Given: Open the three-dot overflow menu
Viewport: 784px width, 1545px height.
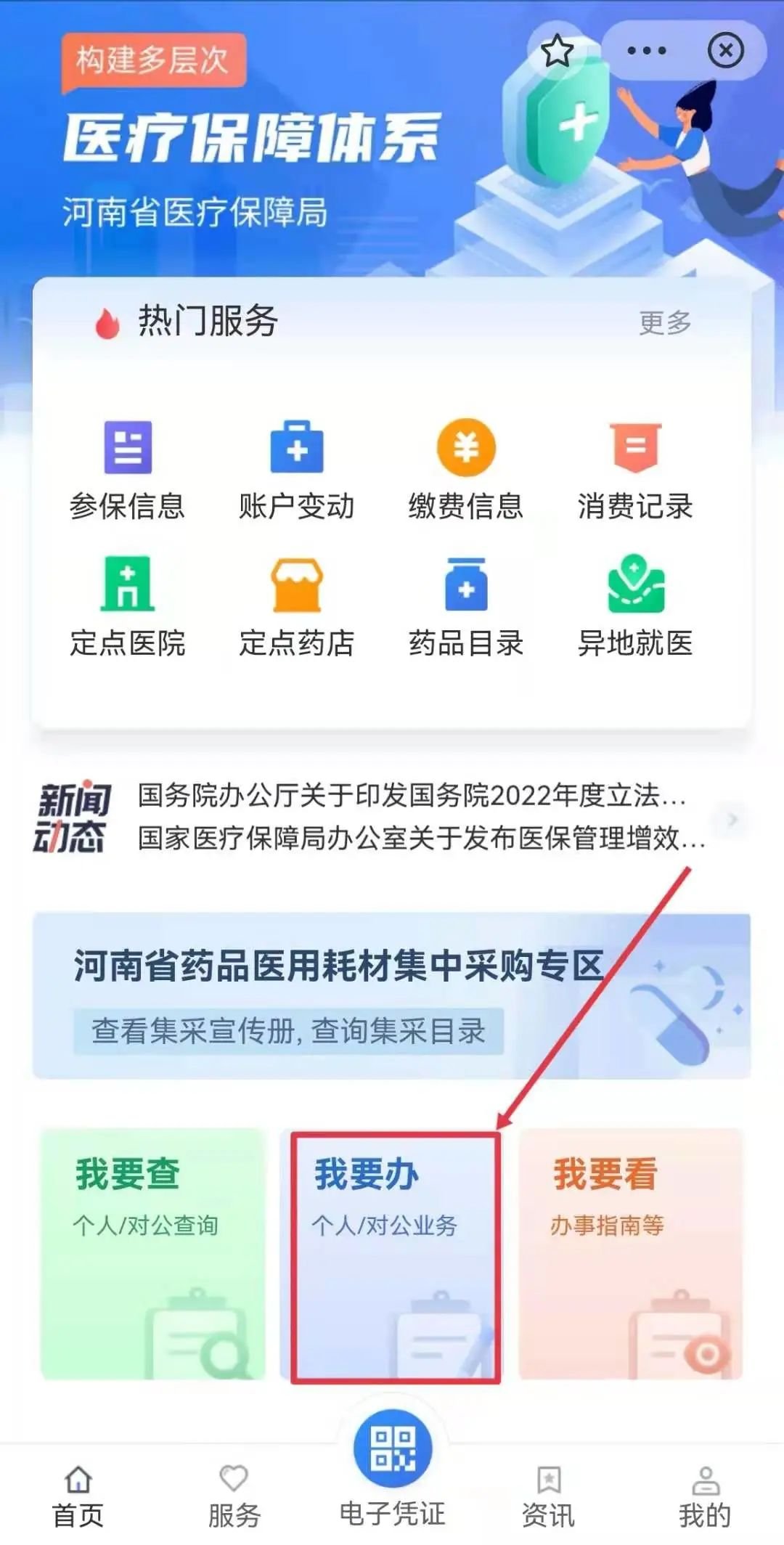Looking at the screenshot, I should [x=646, y=51].
